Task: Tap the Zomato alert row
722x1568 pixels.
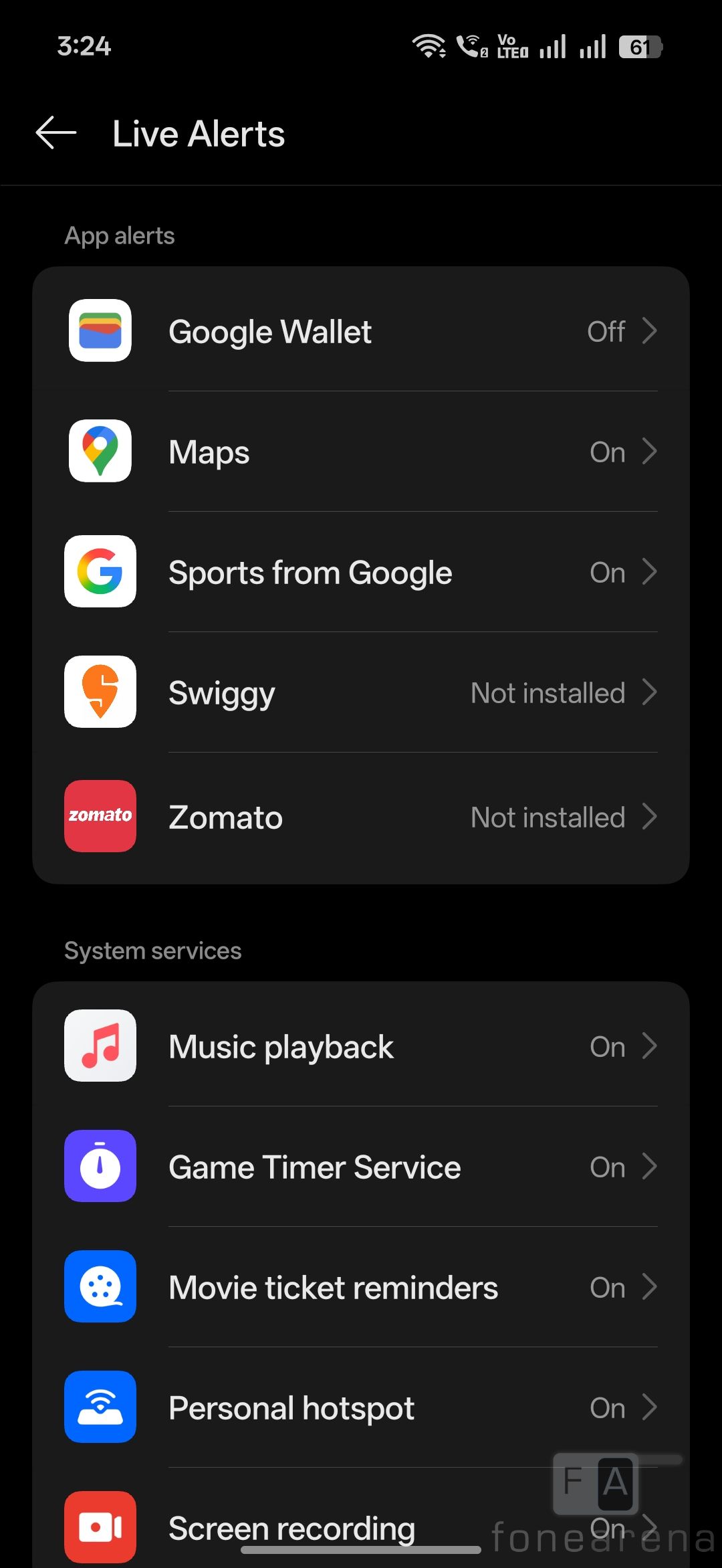Action: point(361,817)
